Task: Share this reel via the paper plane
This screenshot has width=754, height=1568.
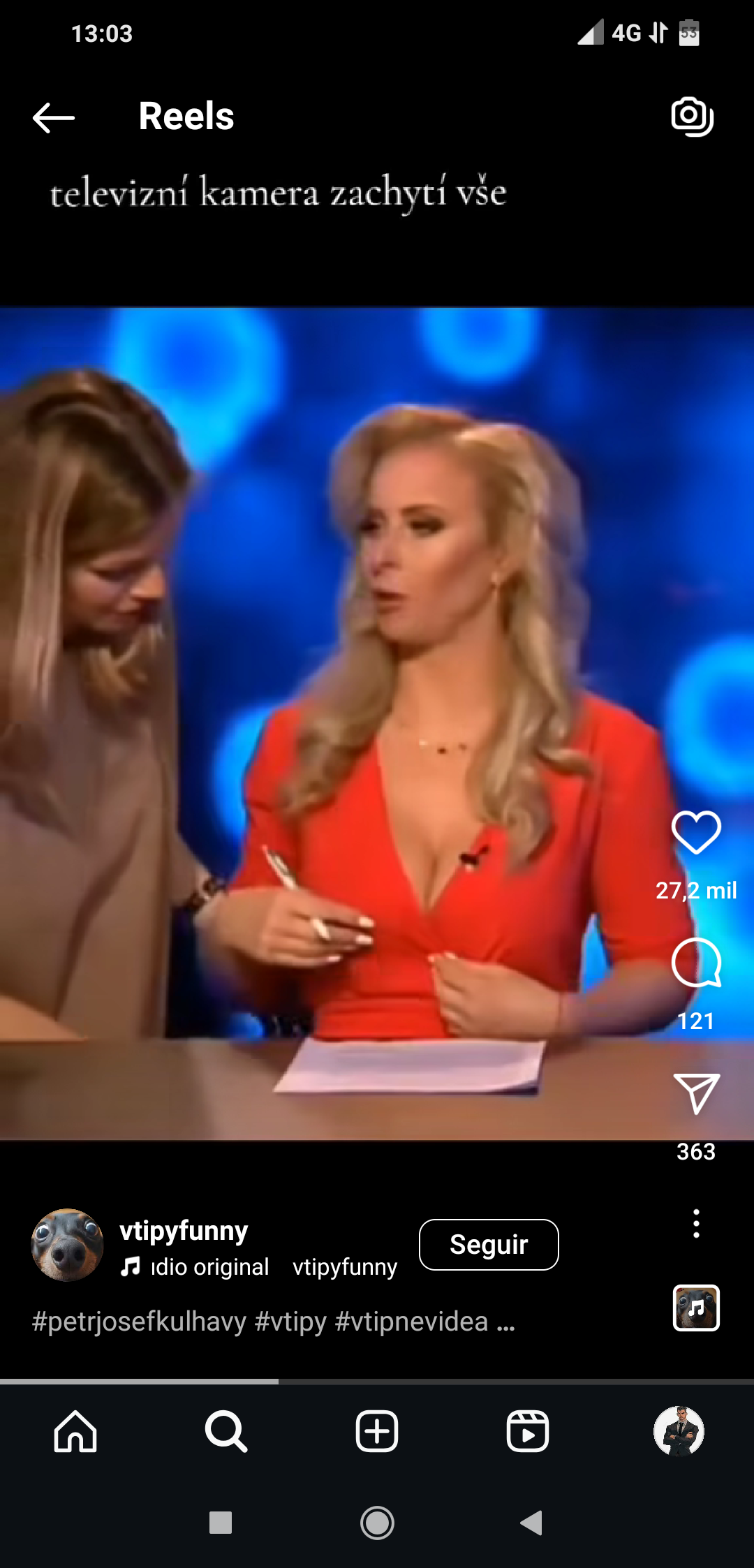Action: [696, 1093]
